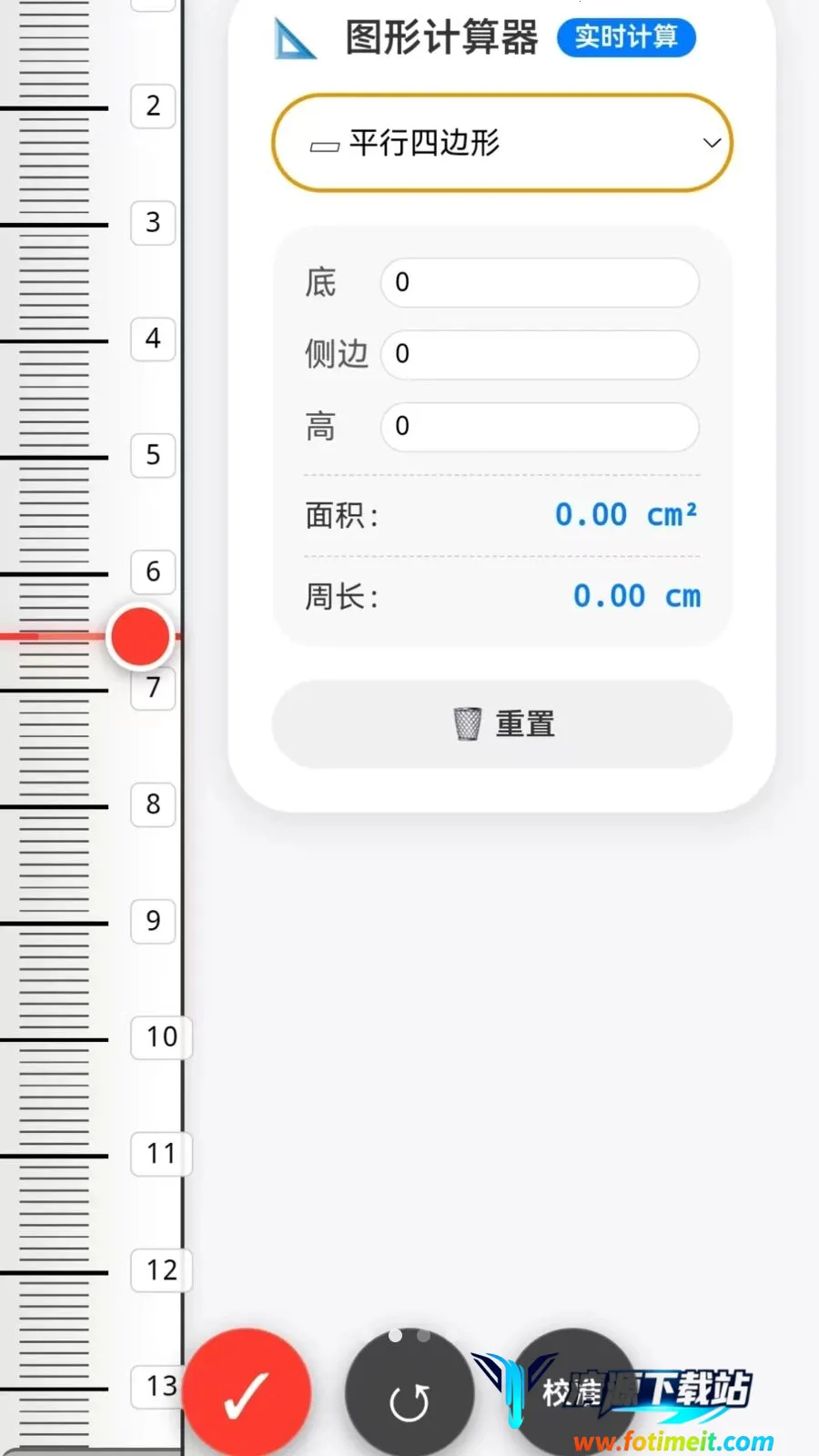Tap the red ruler marker handle
The width and height of the screenshot is (819, 1456).
coord(140,636)
